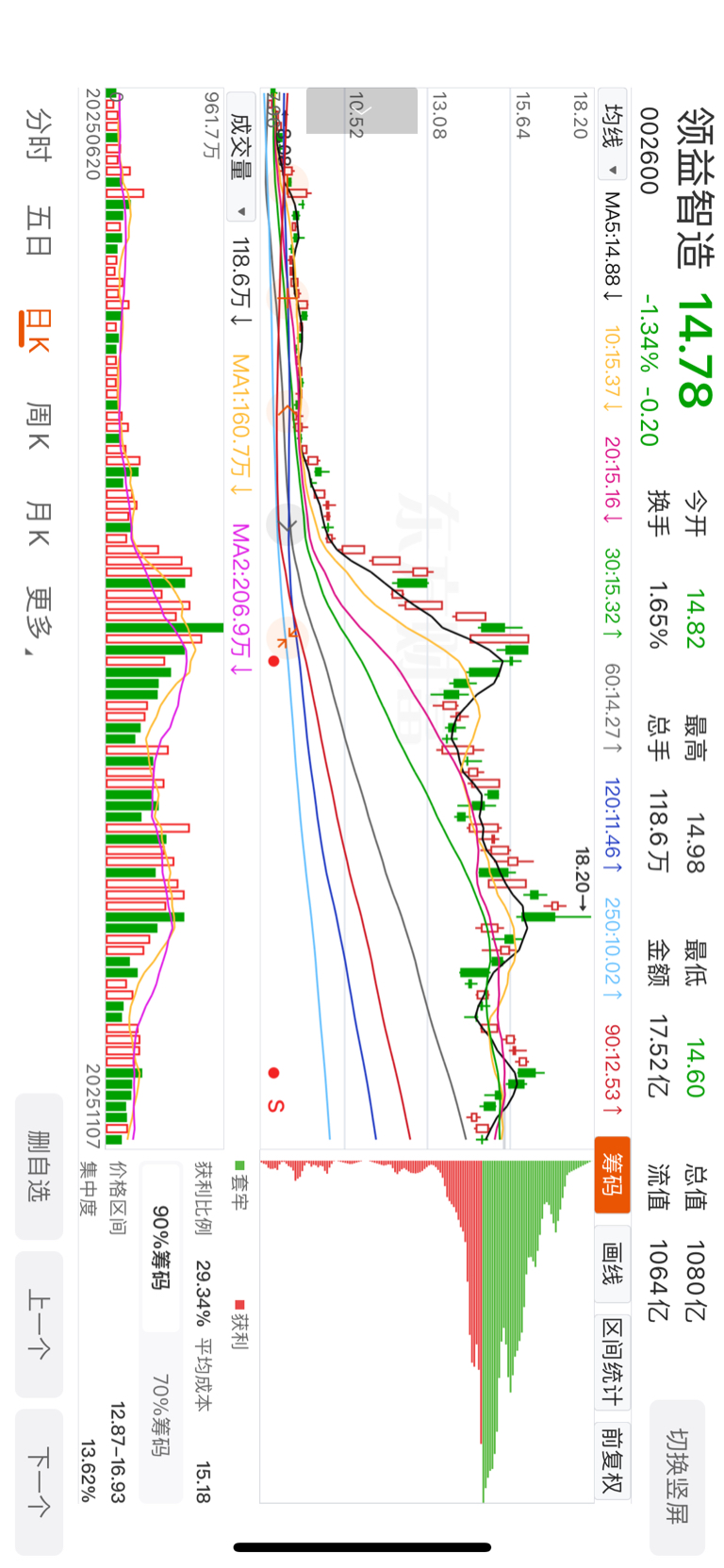Expand the 更多 chart period options

coord(39,620)
